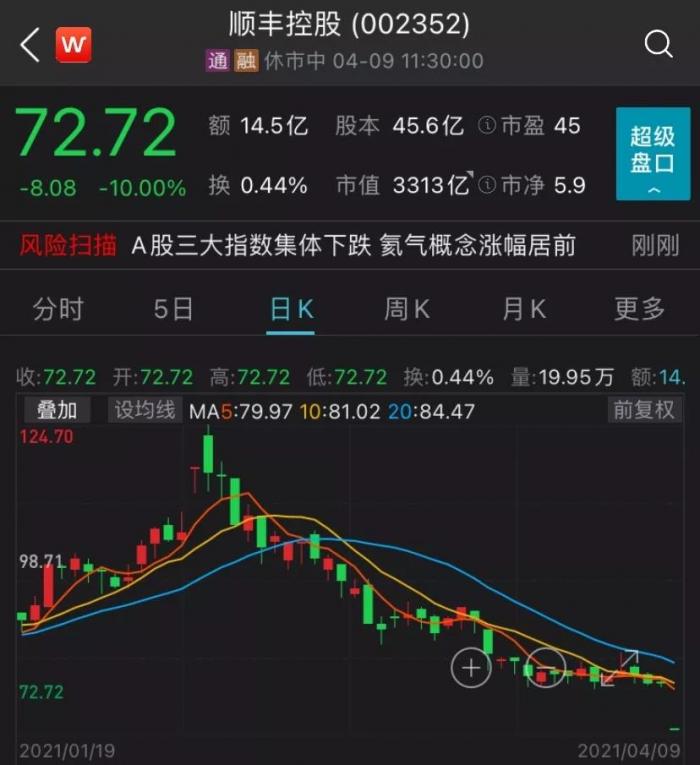Go back using the arrow icon
This screenshot has width=700, height=765.
click(x=30, y=44)
